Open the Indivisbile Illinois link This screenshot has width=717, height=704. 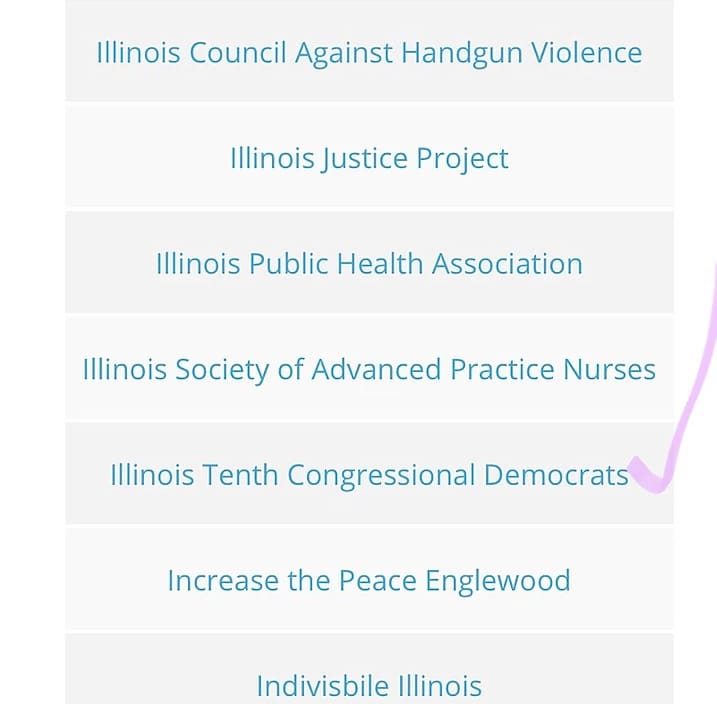click(369, 686)
